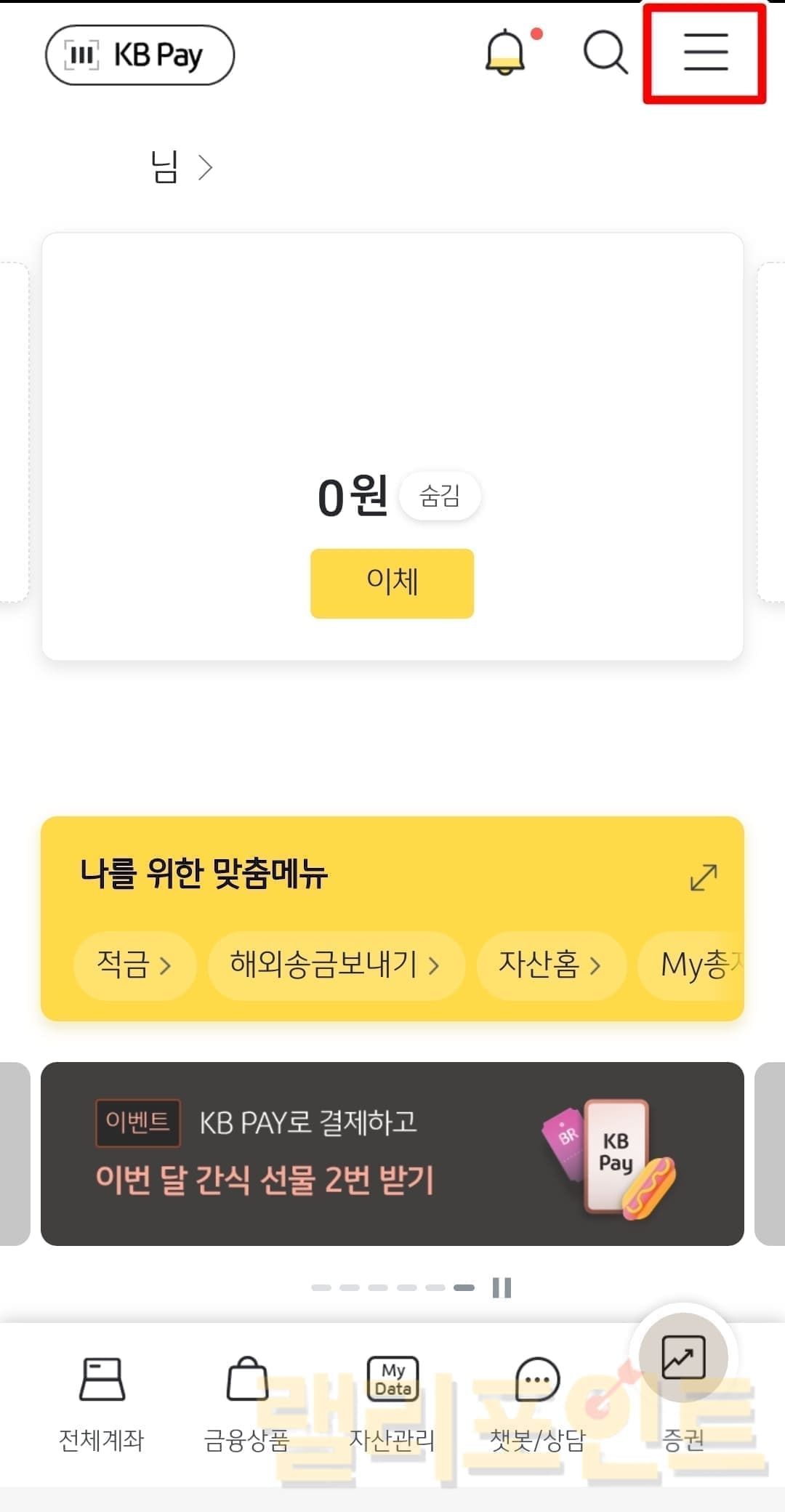The image size is (785, 1512).
Task: Open the hamburger full menu
Action: coord(705,53)
